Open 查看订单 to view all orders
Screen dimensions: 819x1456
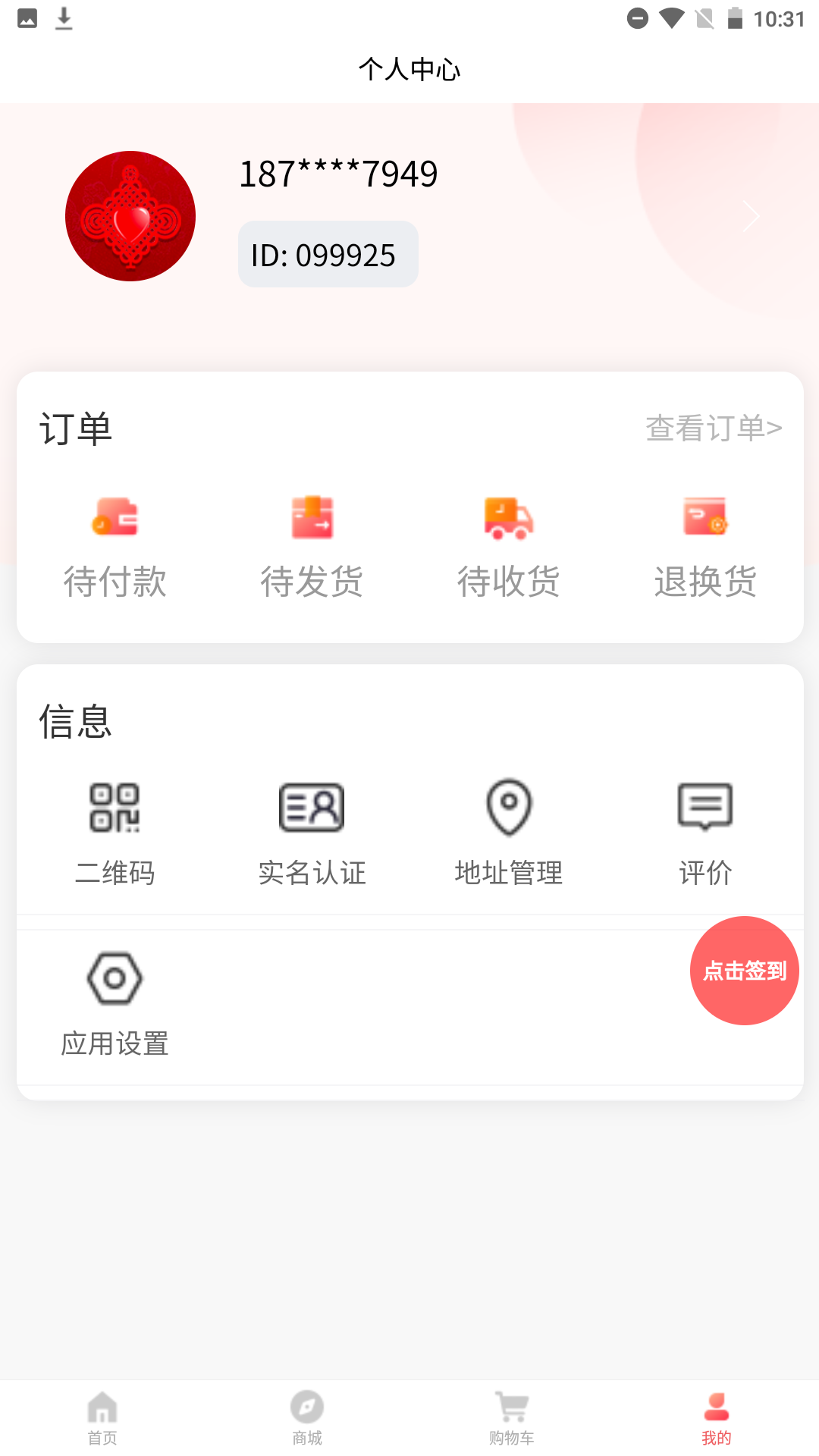713,428
